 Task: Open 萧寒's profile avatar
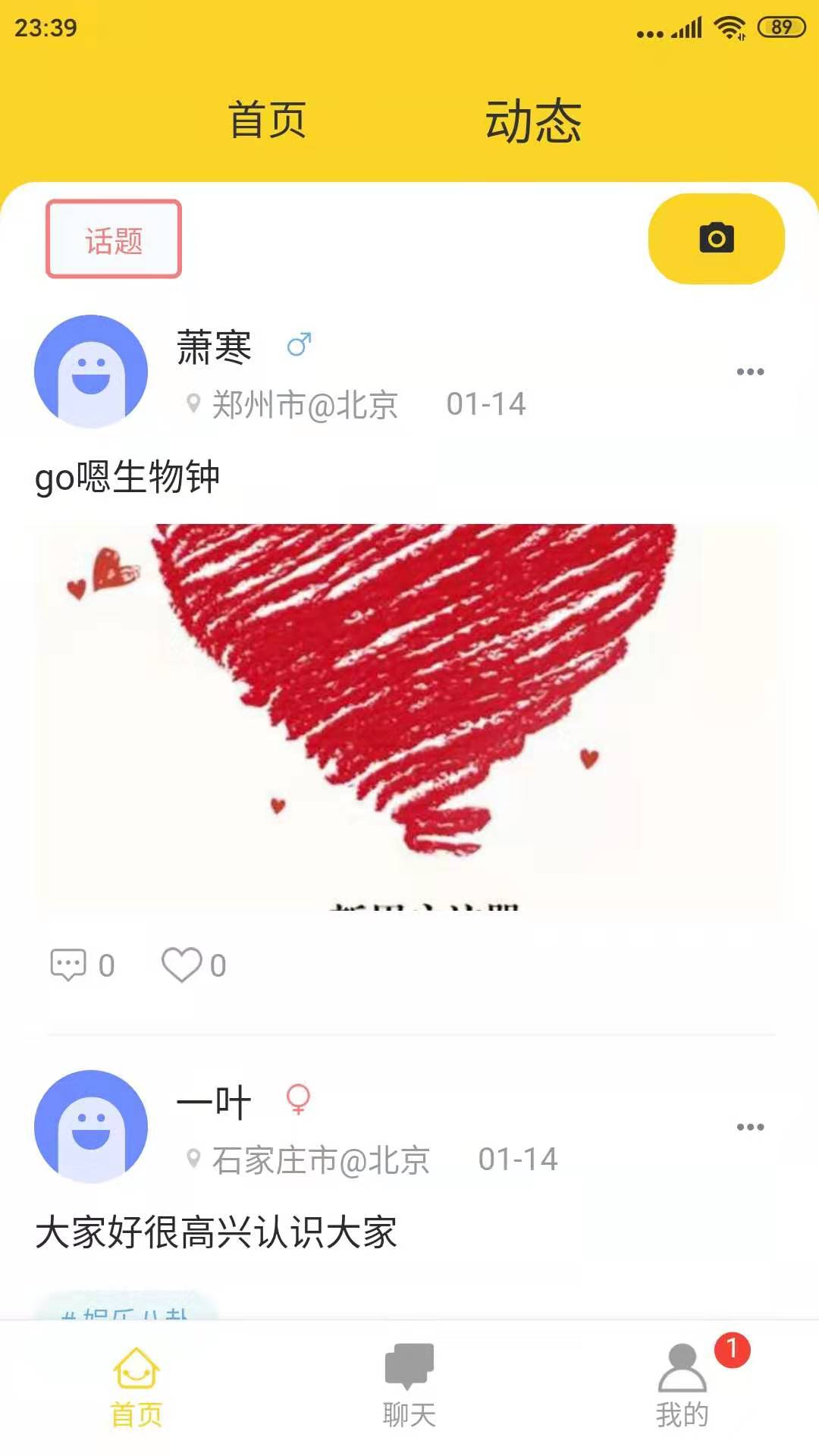click(91, 371)
